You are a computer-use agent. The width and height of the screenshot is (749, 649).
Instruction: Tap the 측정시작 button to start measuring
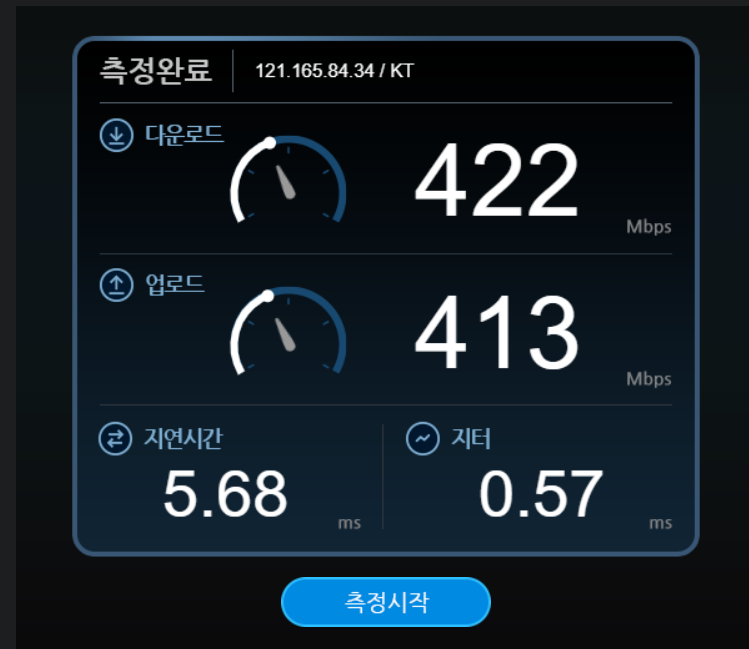pyautogui.click(x=386, y=602)
